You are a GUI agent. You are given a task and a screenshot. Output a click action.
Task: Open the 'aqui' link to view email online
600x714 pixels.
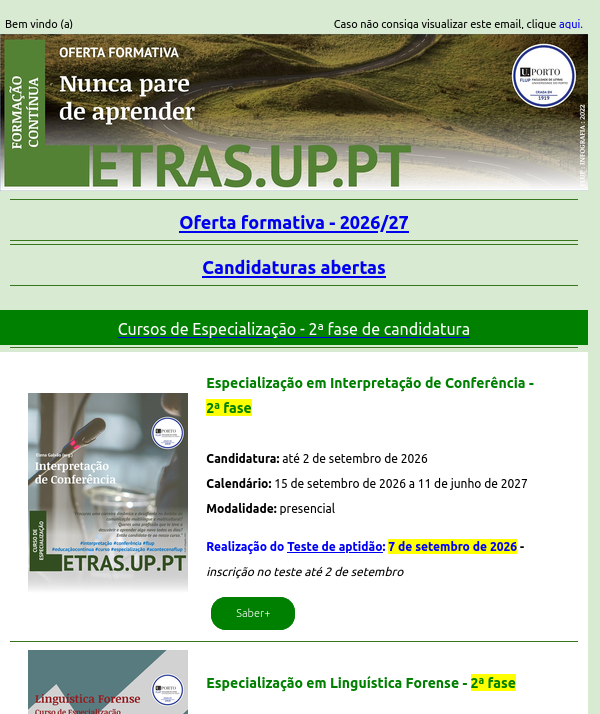(570, 24)
